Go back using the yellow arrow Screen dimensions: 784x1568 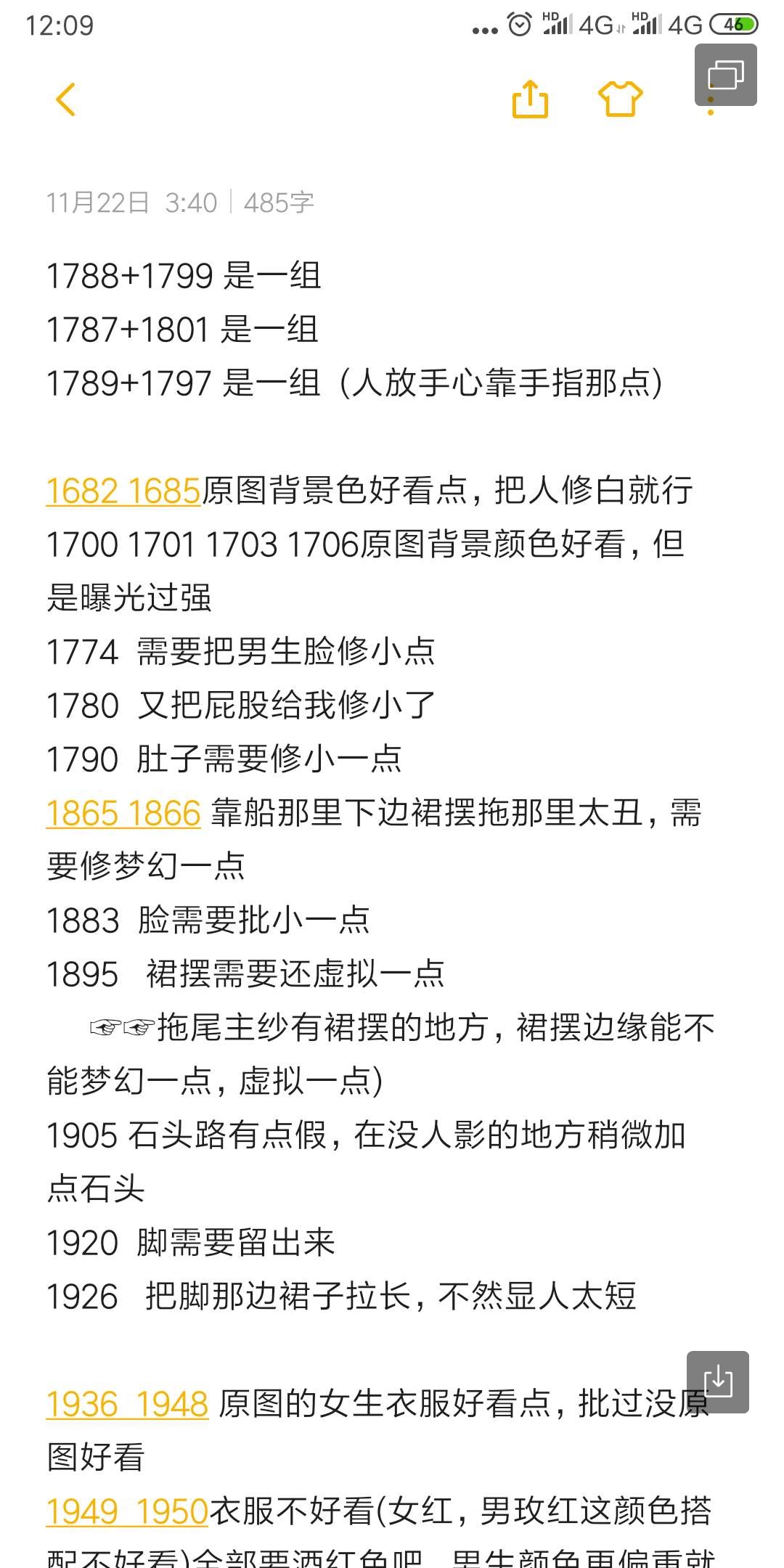click(x=65, y=99)
